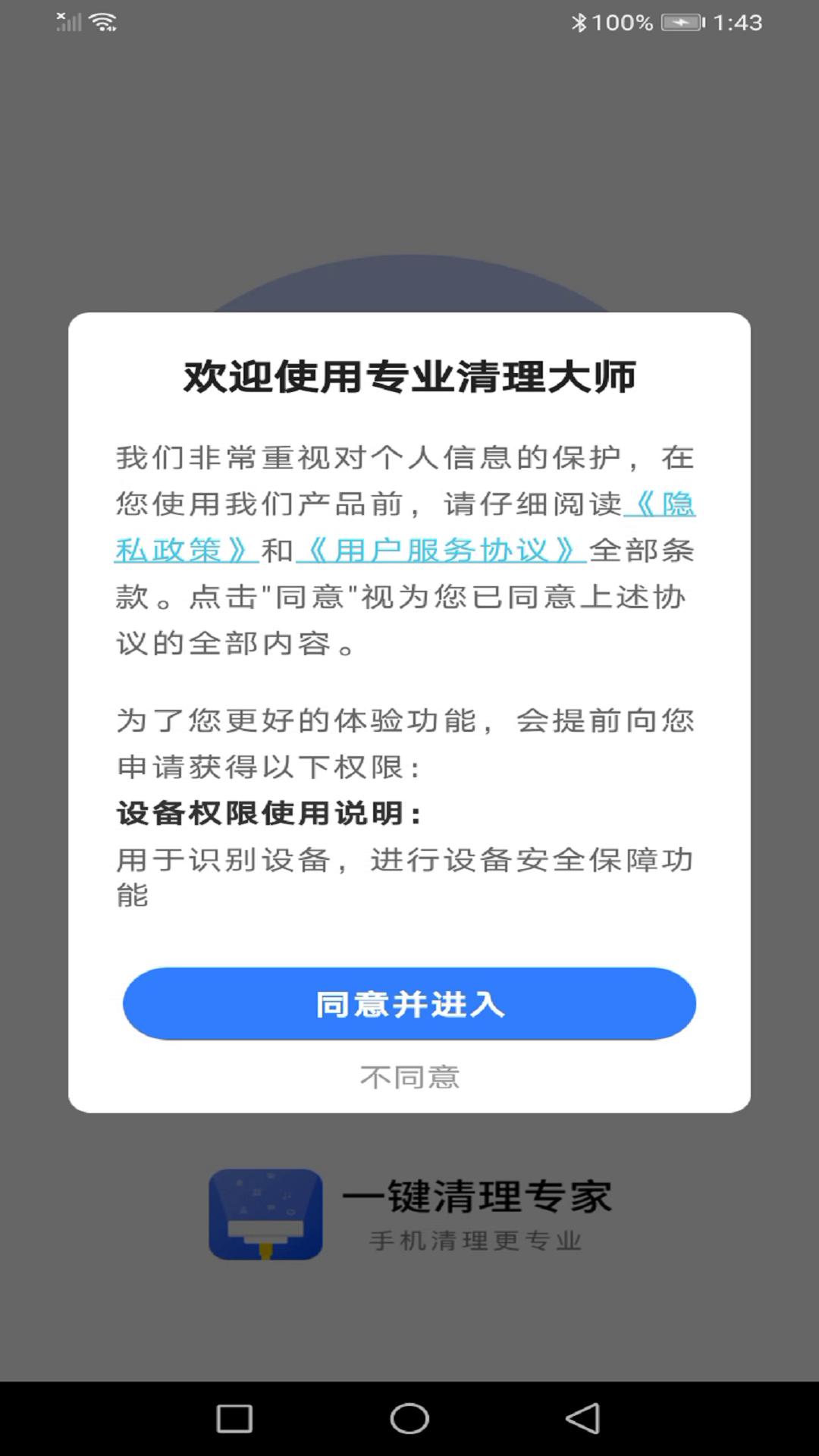Viewport: 819px width, 1456px height.
Task: Go back using the system back button
Action: [582, 1418]
